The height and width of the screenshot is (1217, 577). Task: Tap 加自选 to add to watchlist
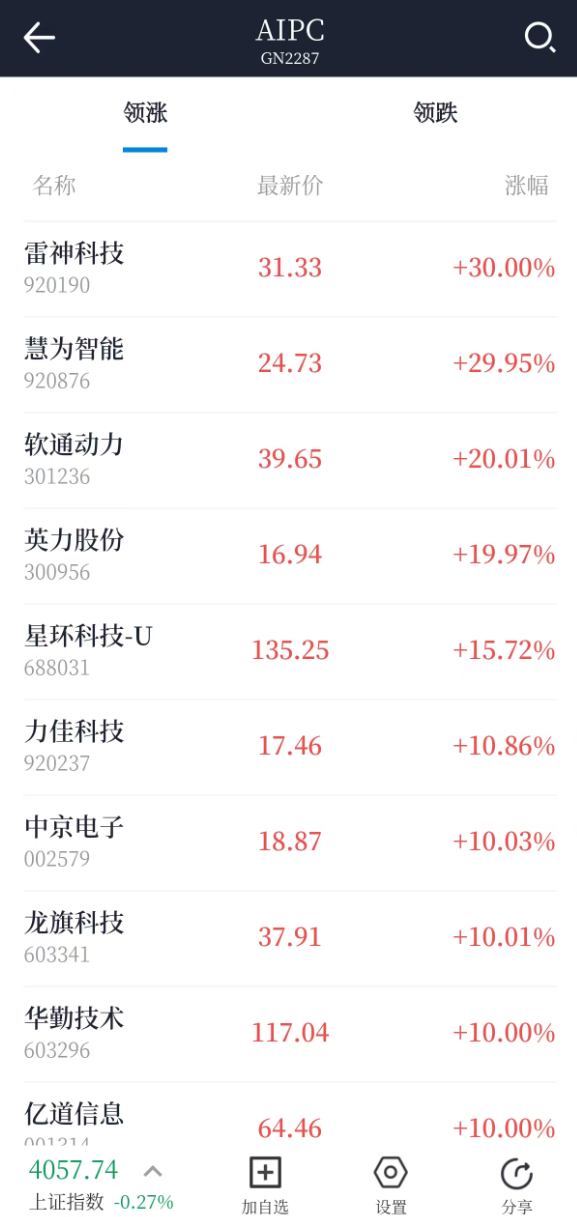[x=265, y=1185]
